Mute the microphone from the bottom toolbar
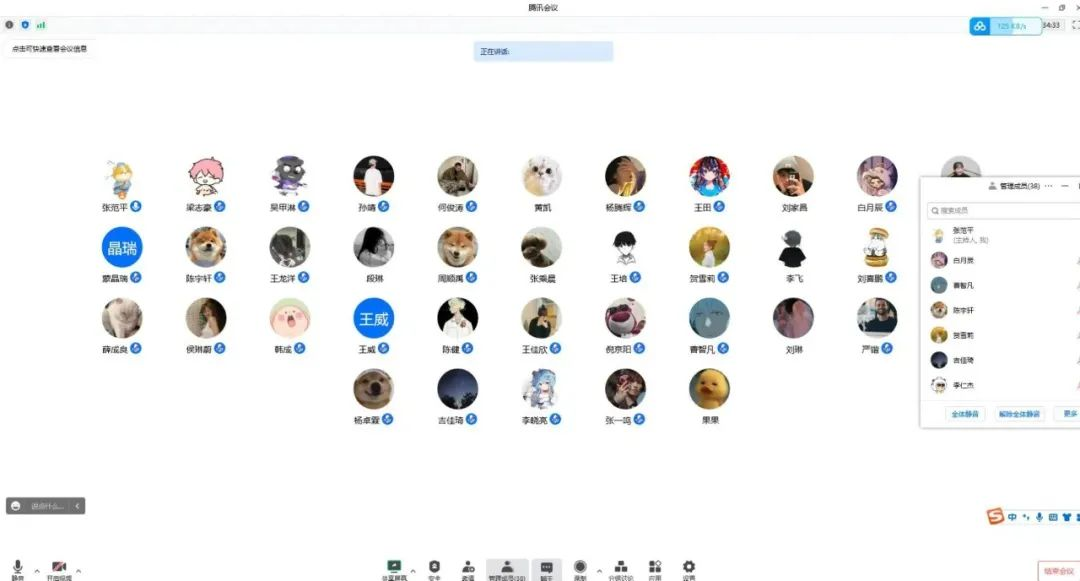The height and width of the screenshot is (581, 1080). (17, 568)
